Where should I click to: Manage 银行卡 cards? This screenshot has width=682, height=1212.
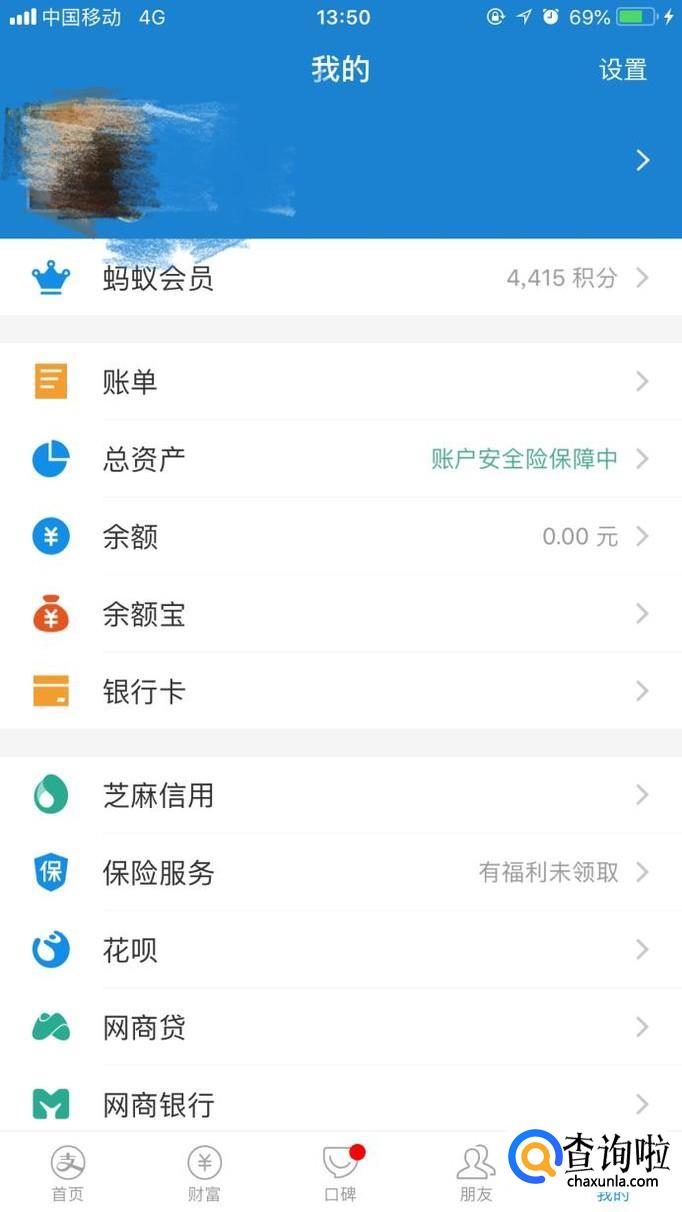click(340, 691)
